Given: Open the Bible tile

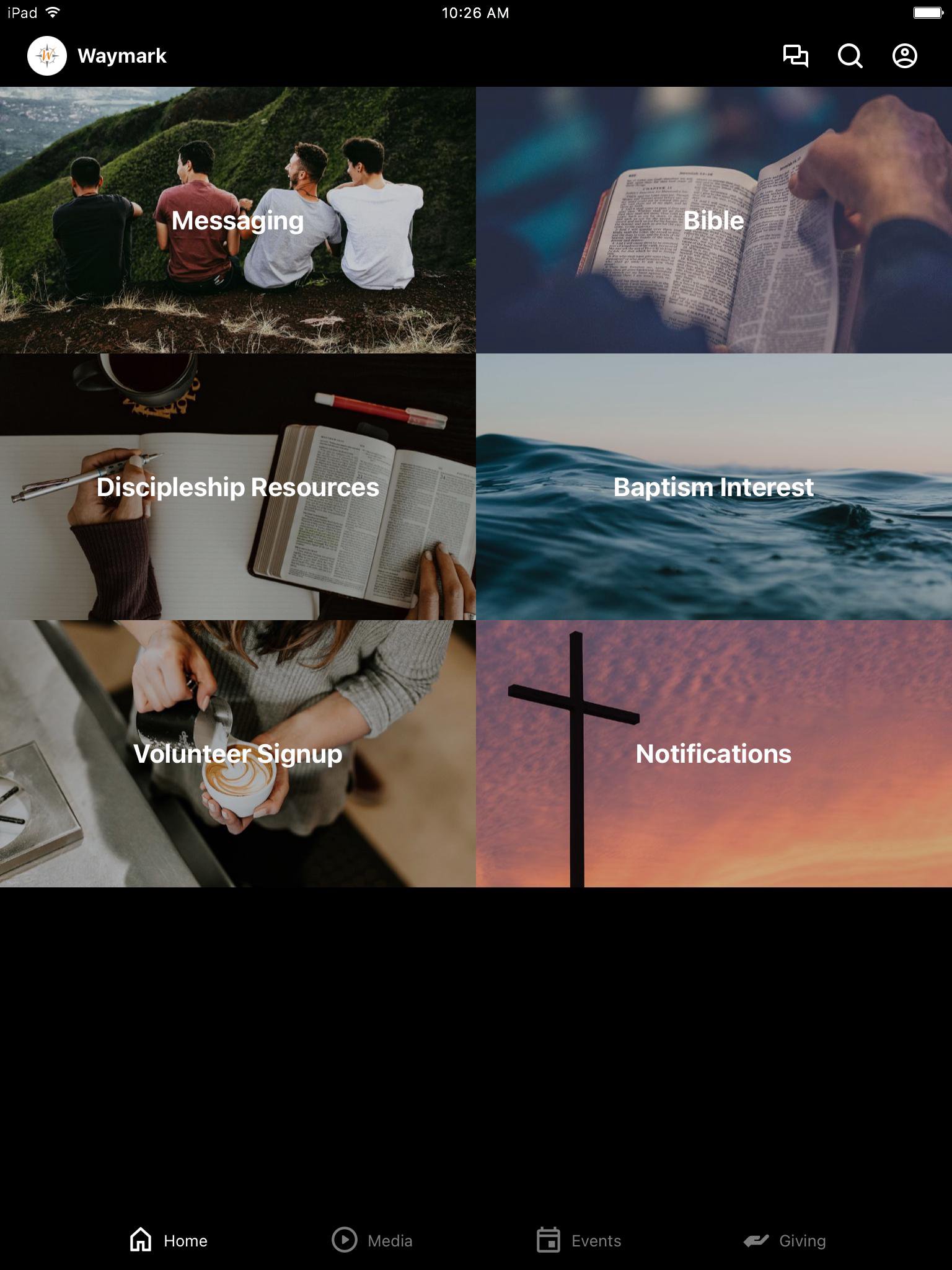Looking at the screenshot, I should [x=713, y=220].
